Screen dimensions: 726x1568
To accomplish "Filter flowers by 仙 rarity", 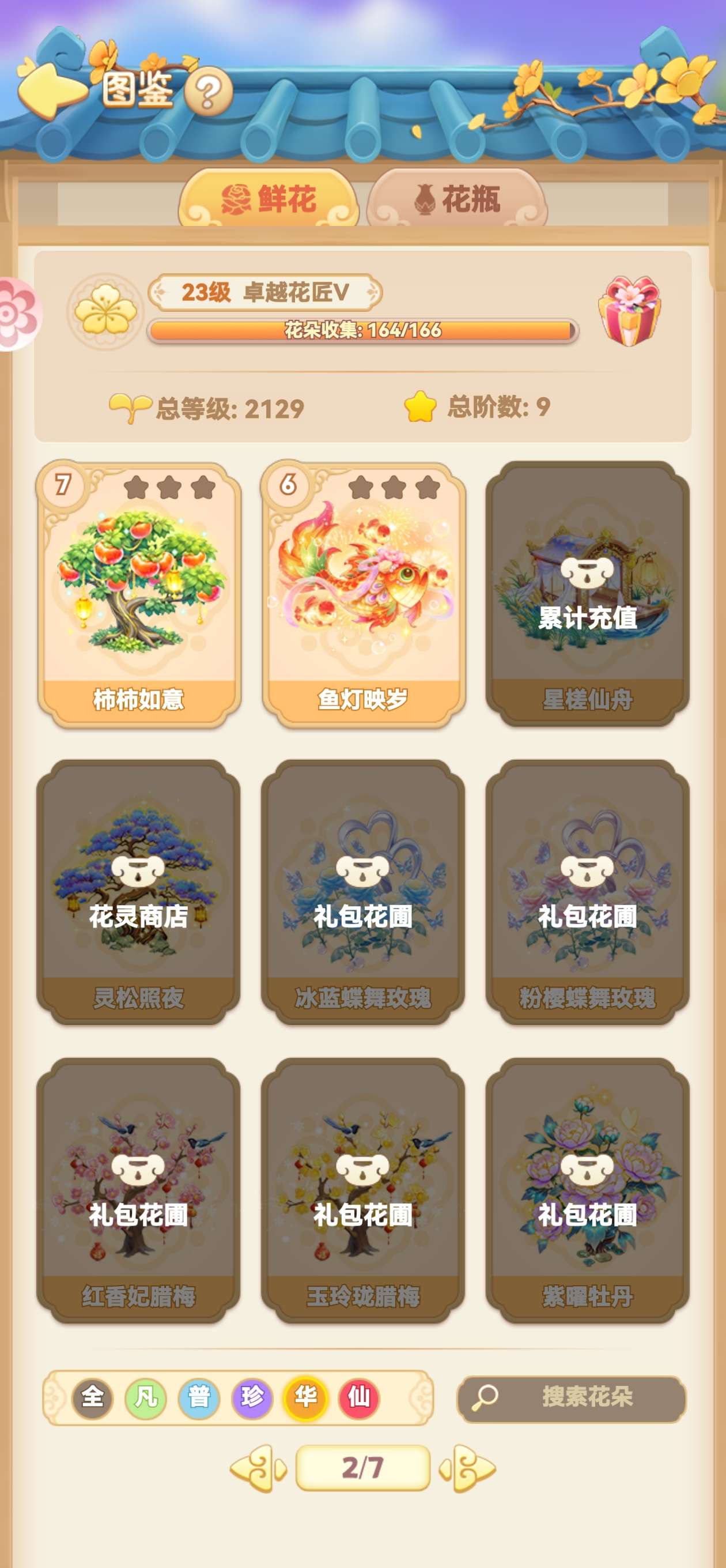I will pyautogui.click(x=358, y=1397).
